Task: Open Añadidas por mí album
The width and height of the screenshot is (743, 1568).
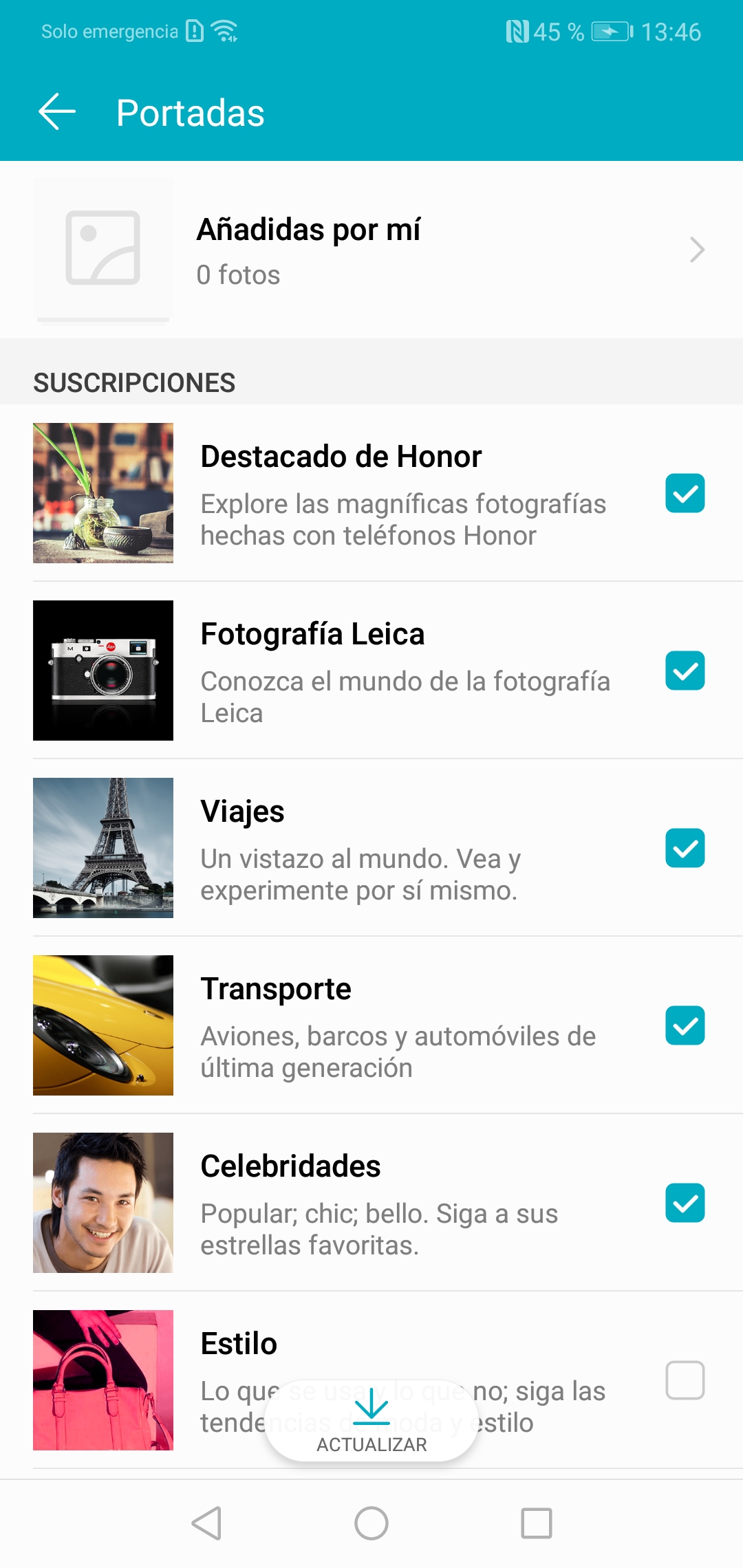Action: pyautogui.click(x=371, y=250)
